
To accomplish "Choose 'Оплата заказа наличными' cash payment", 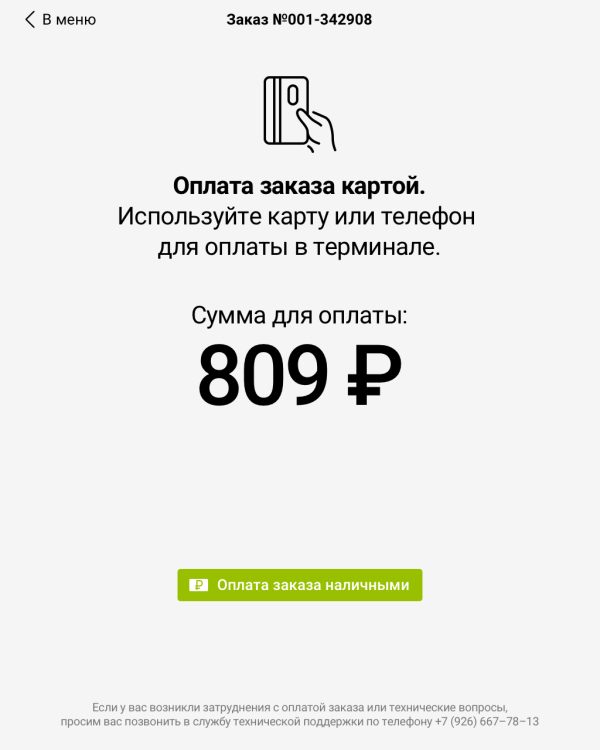I will point(300,585).
